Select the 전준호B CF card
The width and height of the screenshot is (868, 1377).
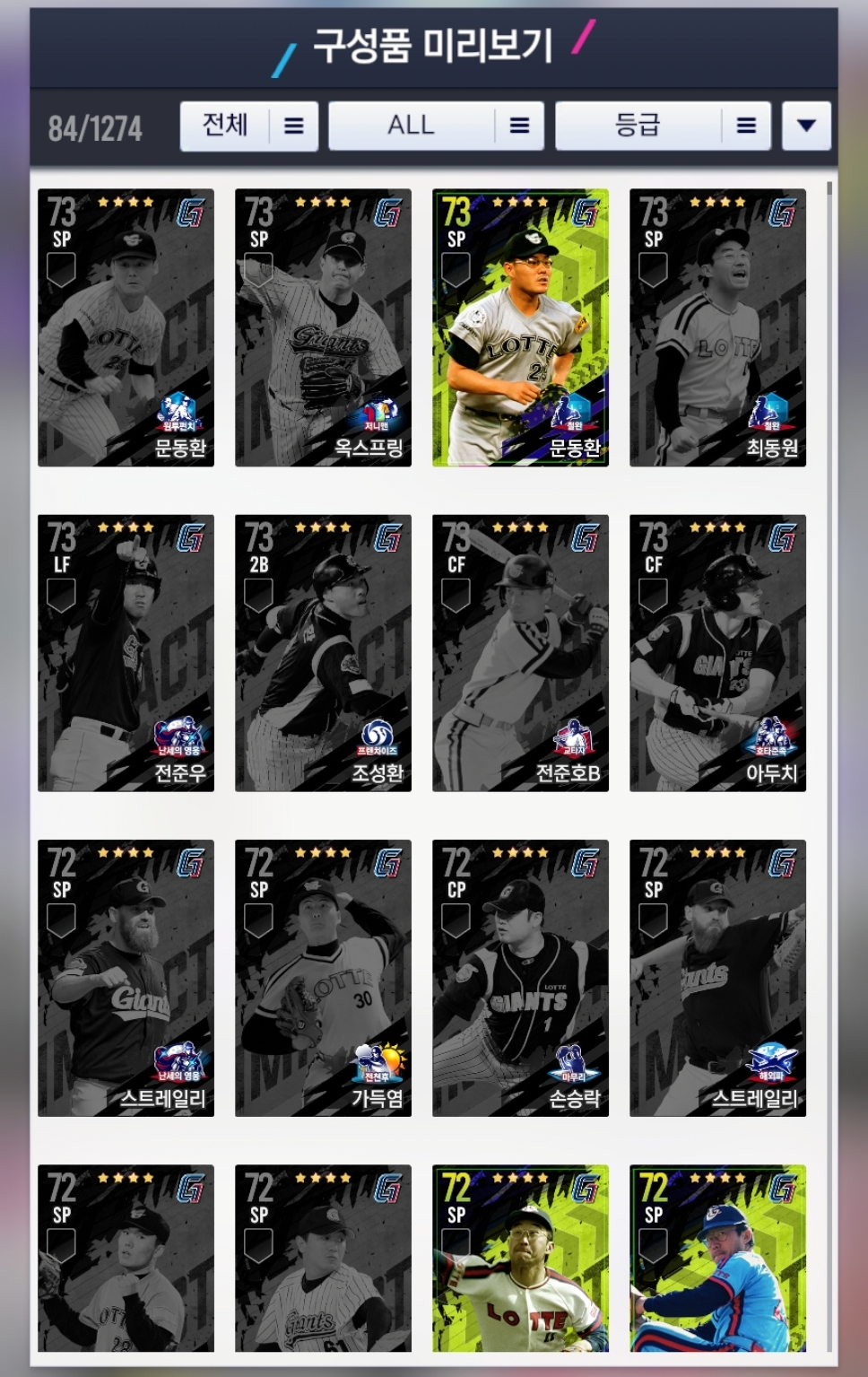tap(520, 653)
